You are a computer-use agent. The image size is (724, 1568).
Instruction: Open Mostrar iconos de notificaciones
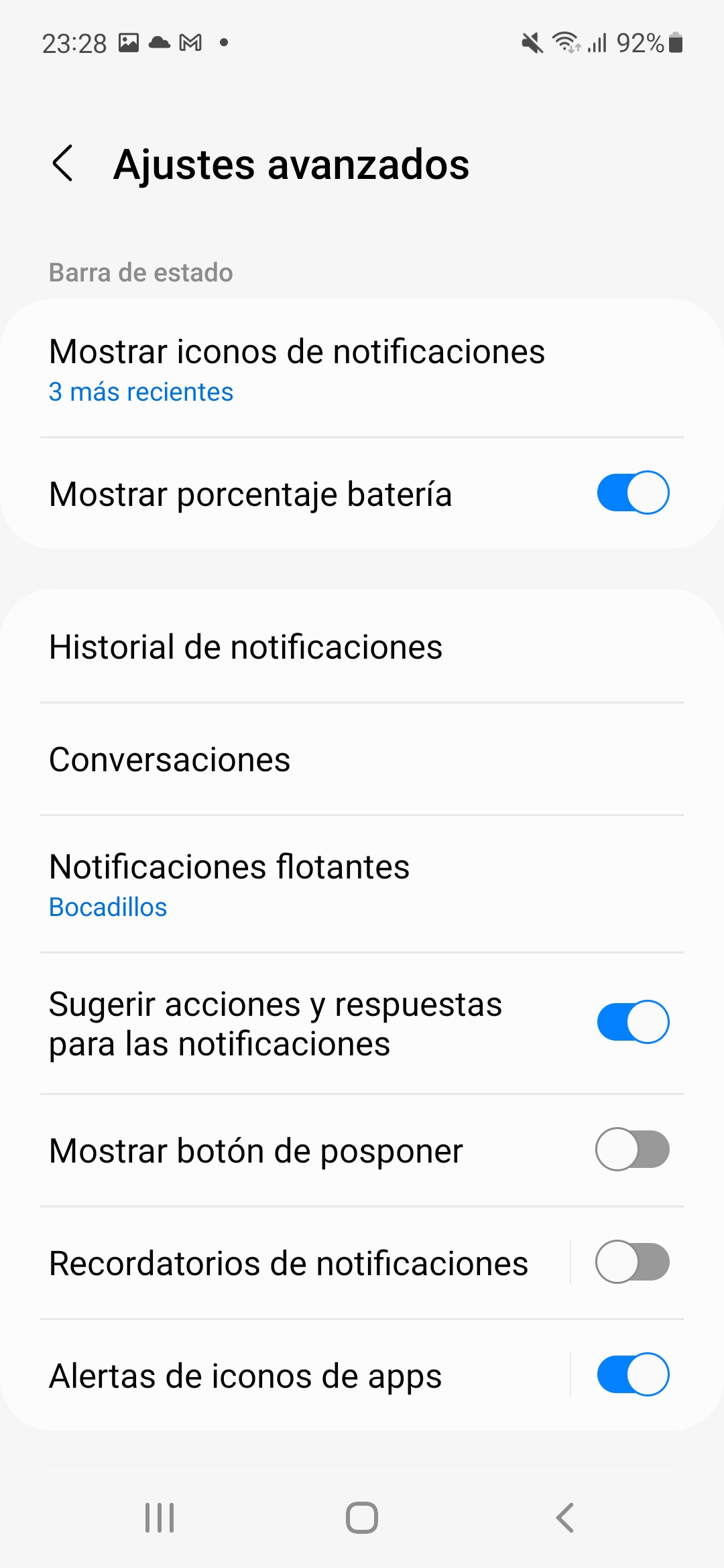pos(362,370)
